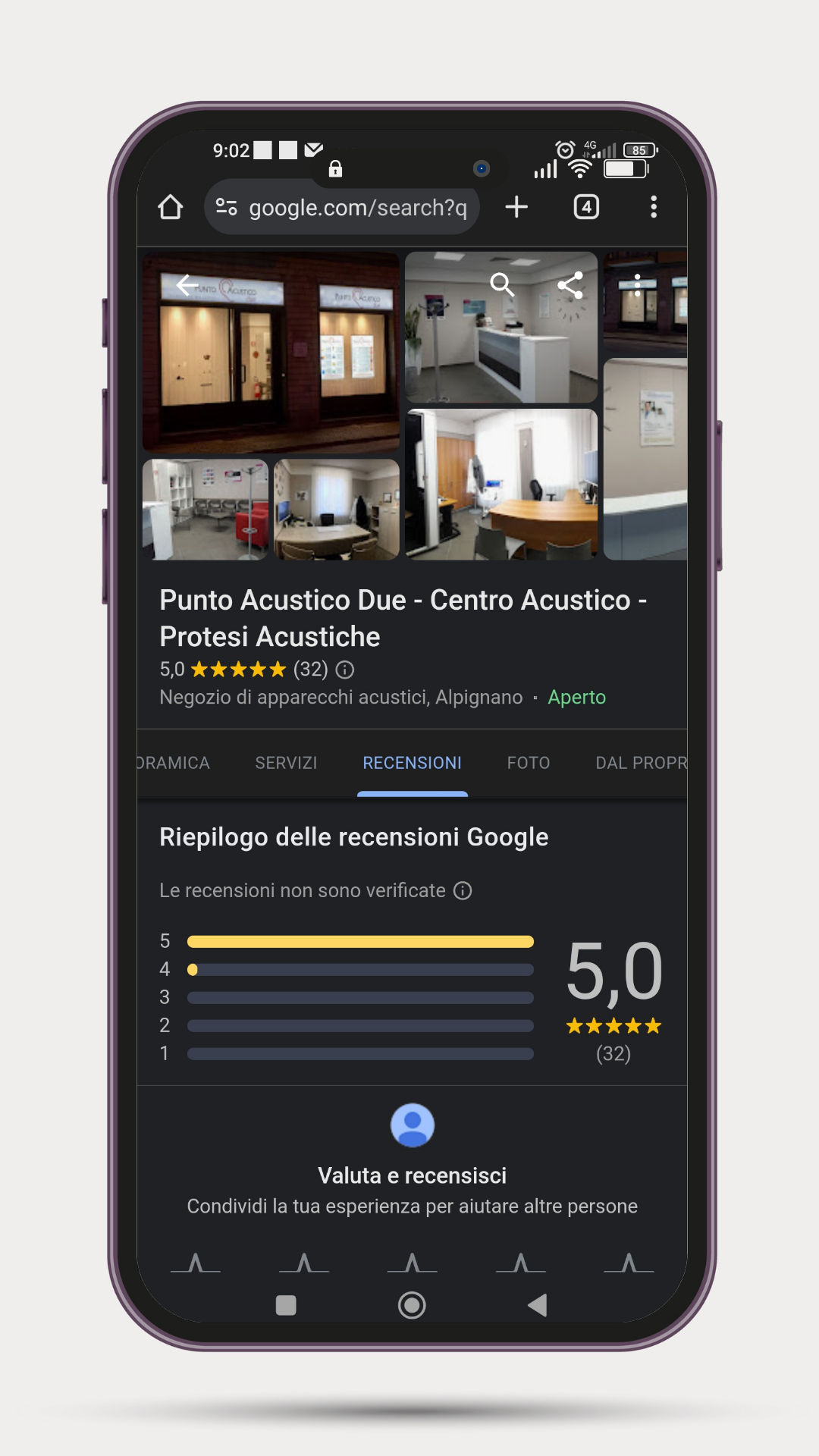This screenshot has height=1456, width=819.
Task: Open info about unverified reviews
Action: point(463,890)
